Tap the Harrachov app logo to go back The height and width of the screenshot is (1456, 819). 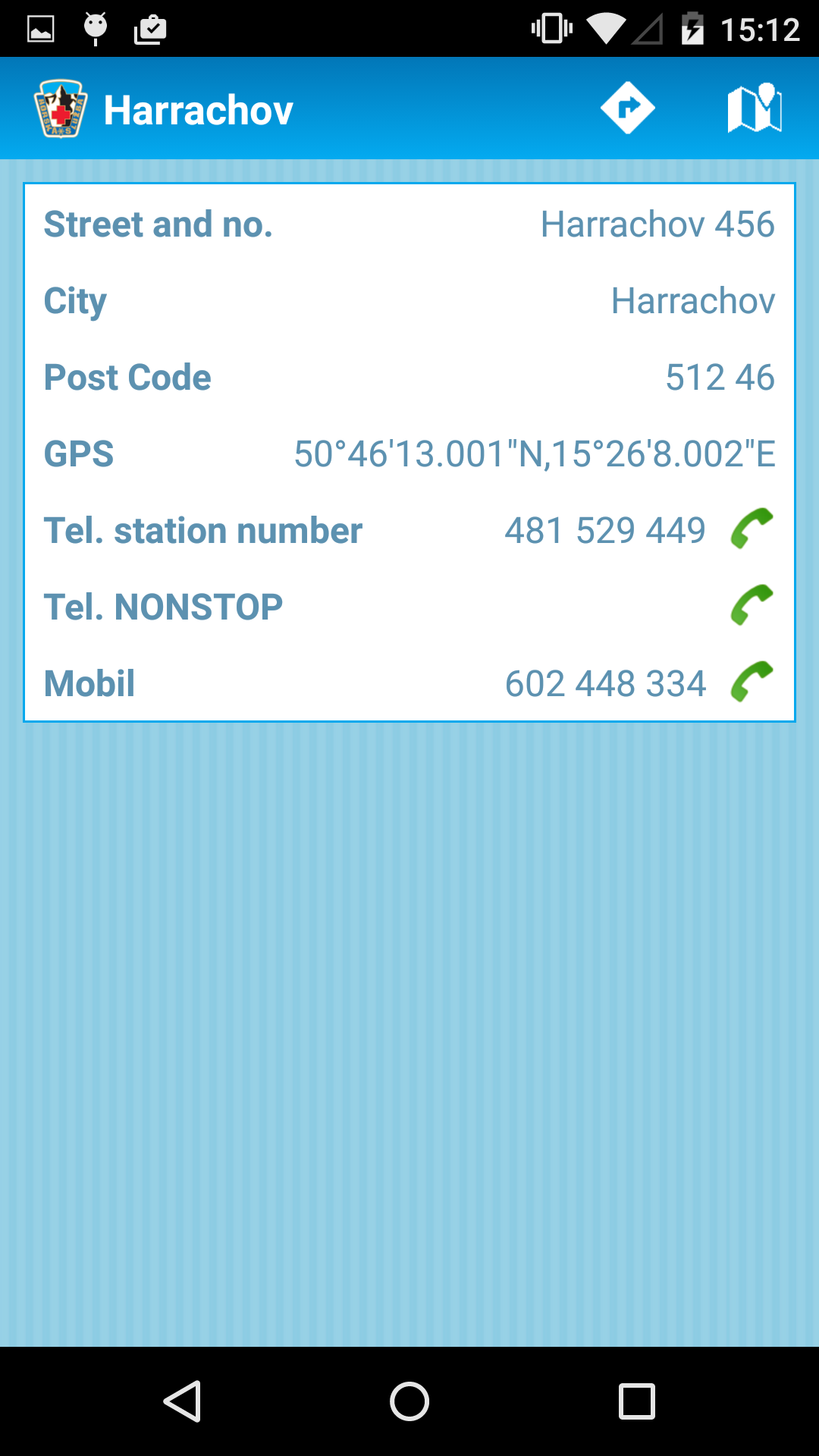61,109
